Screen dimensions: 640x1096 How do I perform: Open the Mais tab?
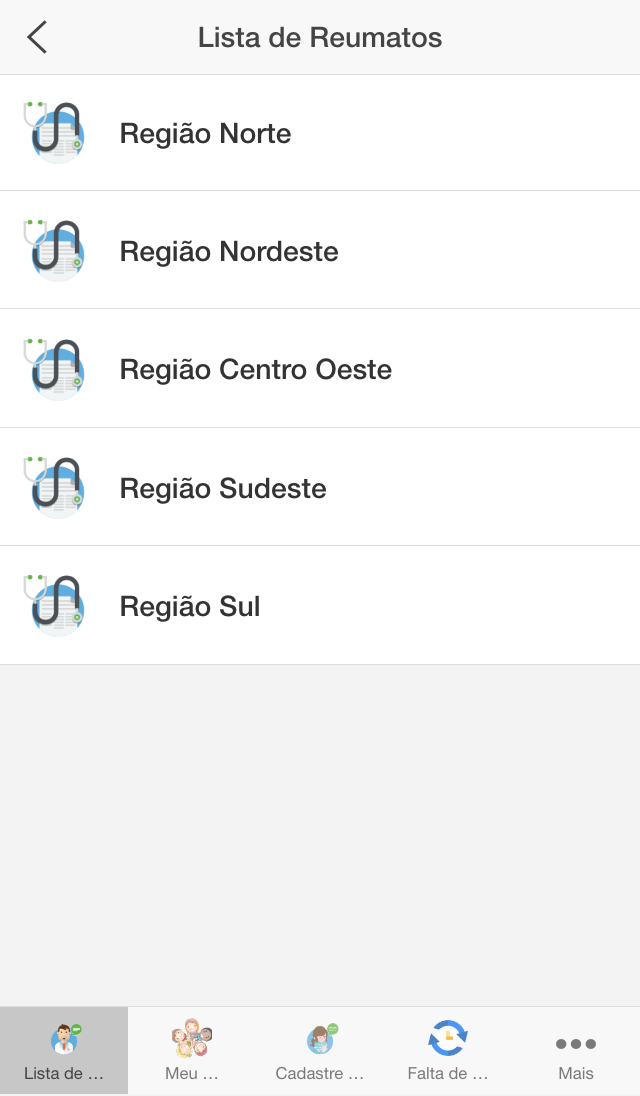[x=576, y=1051]
